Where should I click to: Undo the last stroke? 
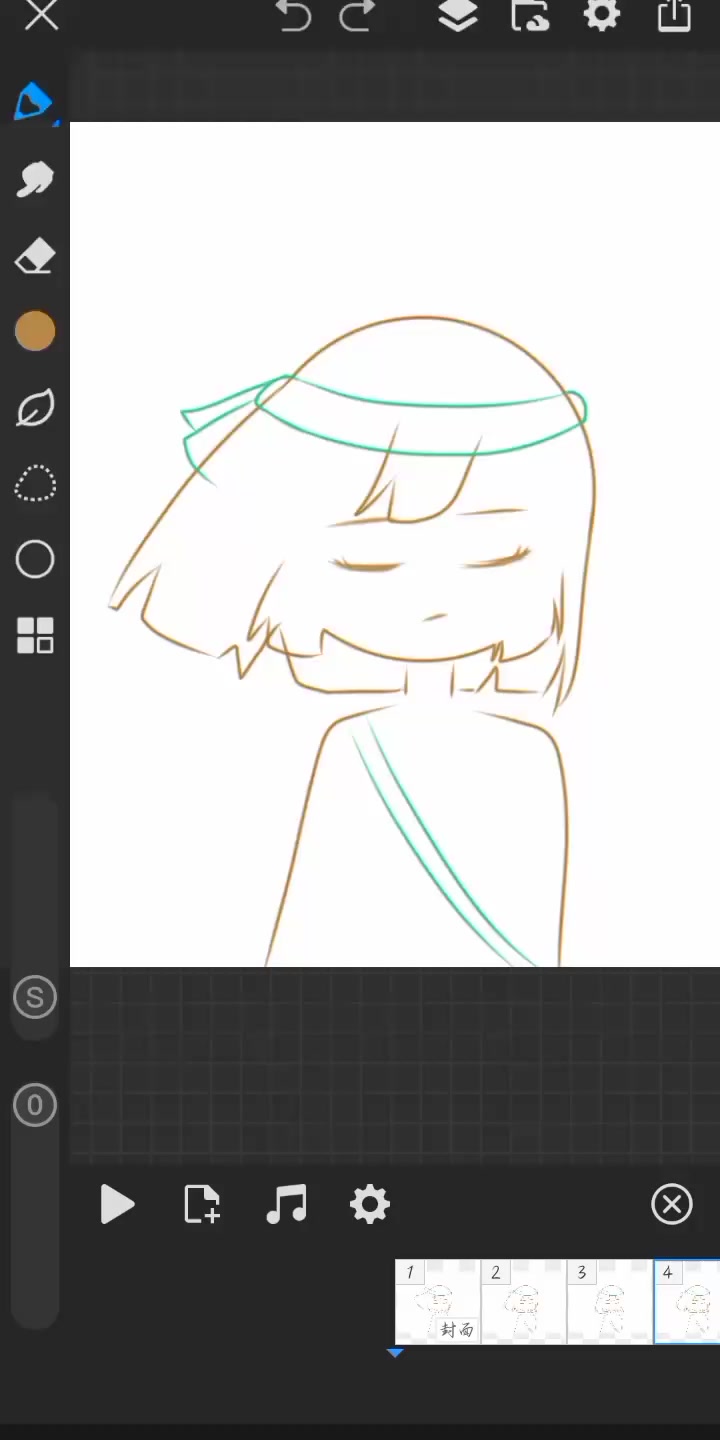294,15
